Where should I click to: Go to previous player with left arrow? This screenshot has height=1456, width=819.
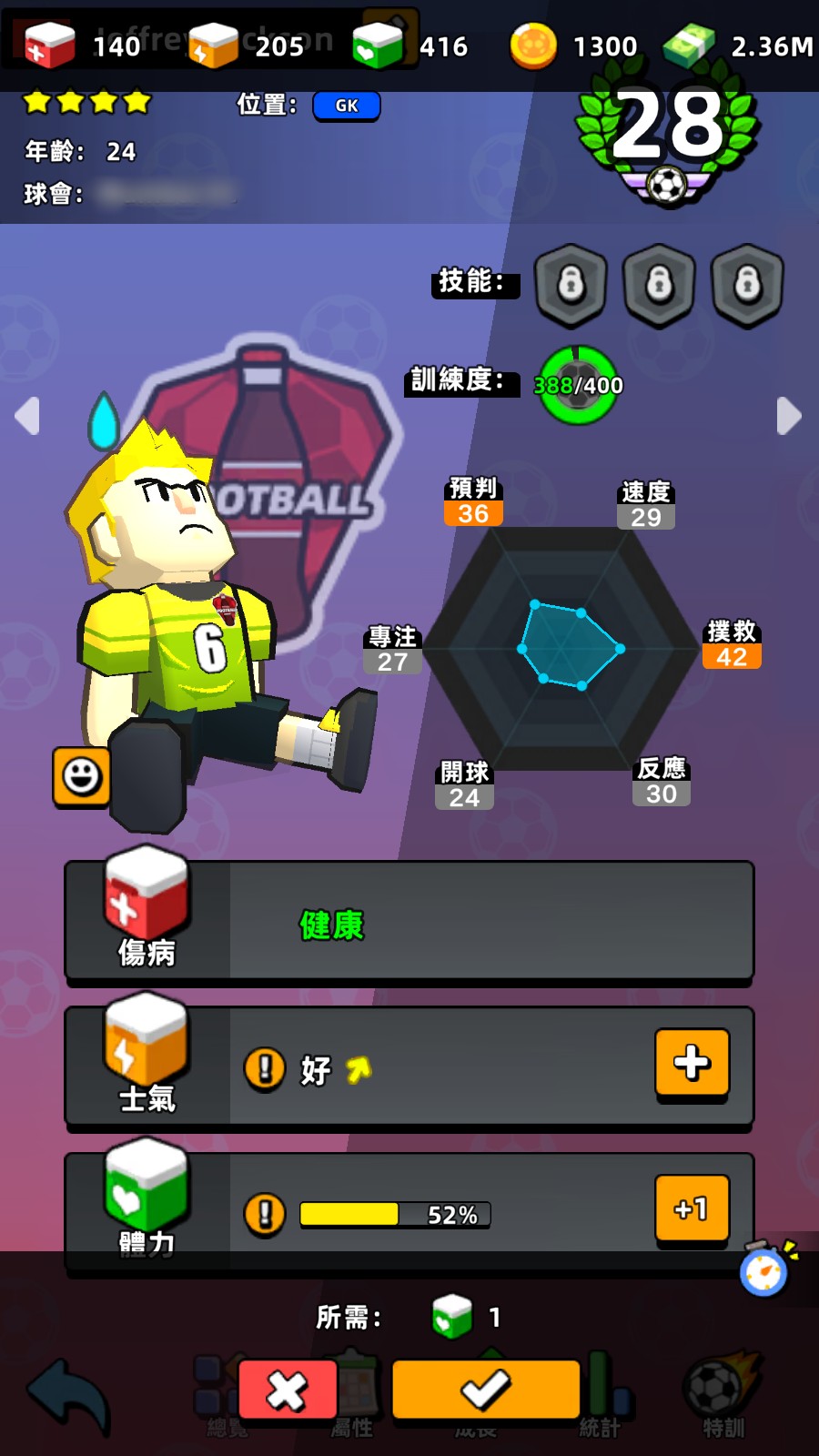27,416
